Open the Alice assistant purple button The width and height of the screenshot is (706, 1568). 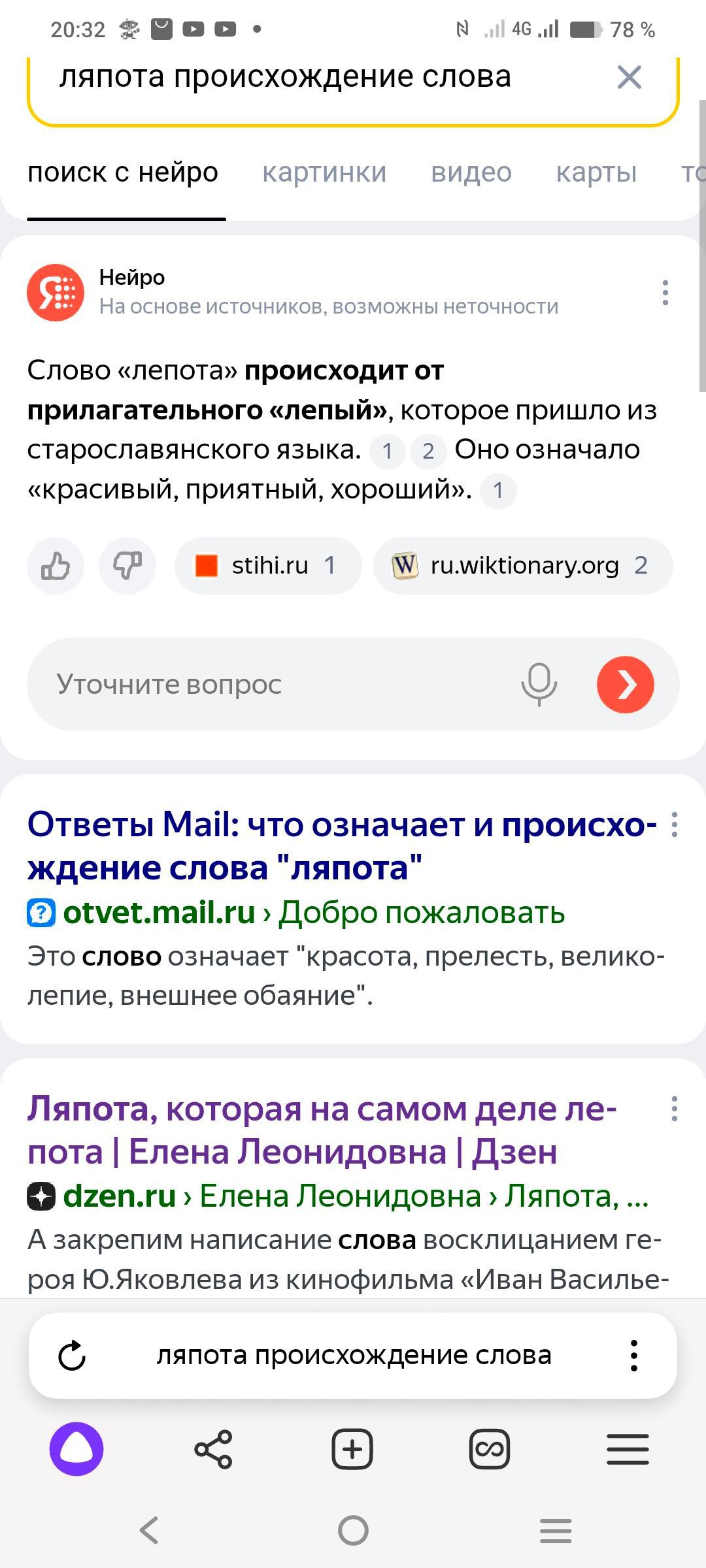[x=76, y=1449]
